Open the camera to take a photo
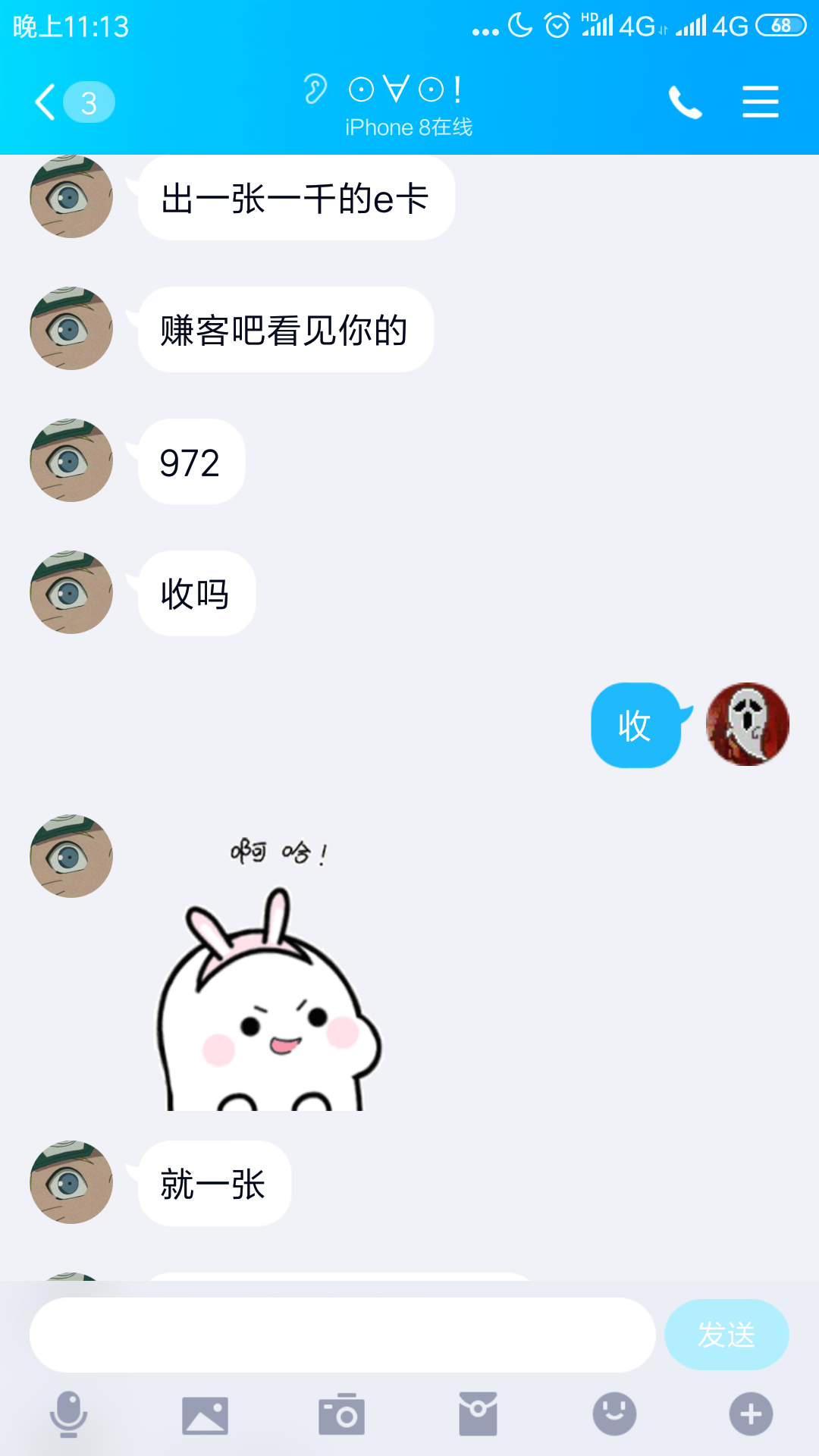The image size is (819, 1456). pos(341,1414)
